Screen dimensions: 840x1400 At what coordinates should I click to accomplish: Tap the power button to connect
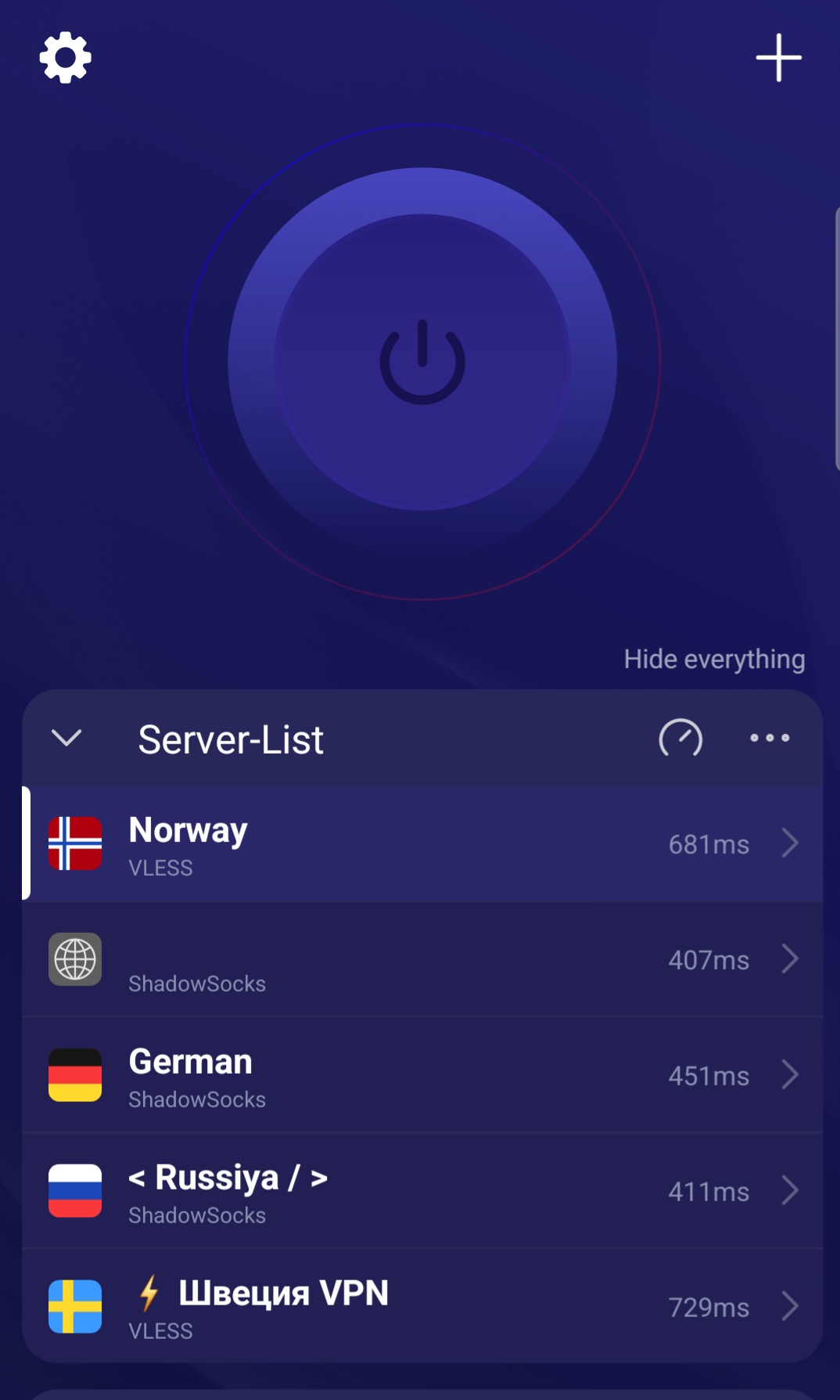pyautogui.click(x=422, y=362)
